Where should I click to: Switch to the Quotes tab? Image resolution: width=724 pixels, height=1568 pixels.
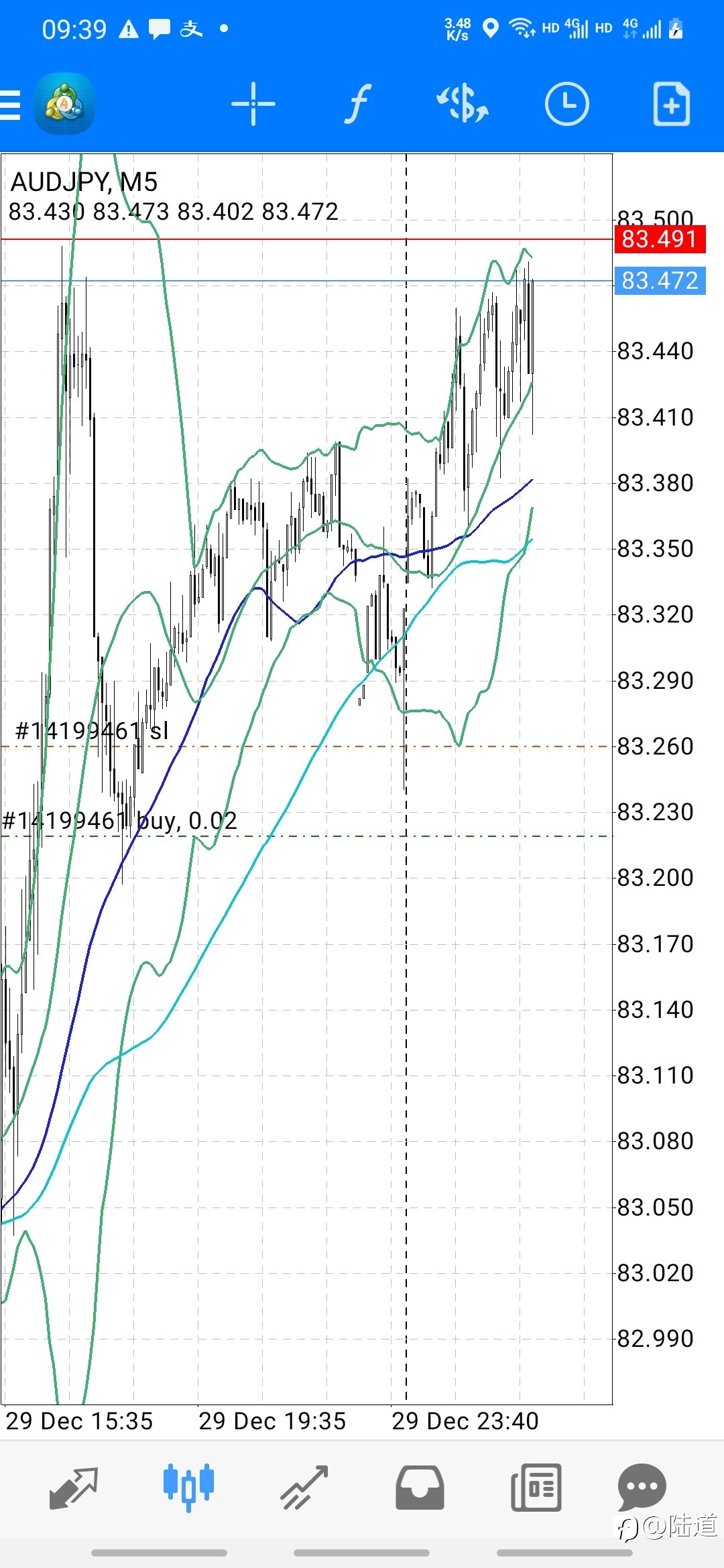pos(74,1488)
